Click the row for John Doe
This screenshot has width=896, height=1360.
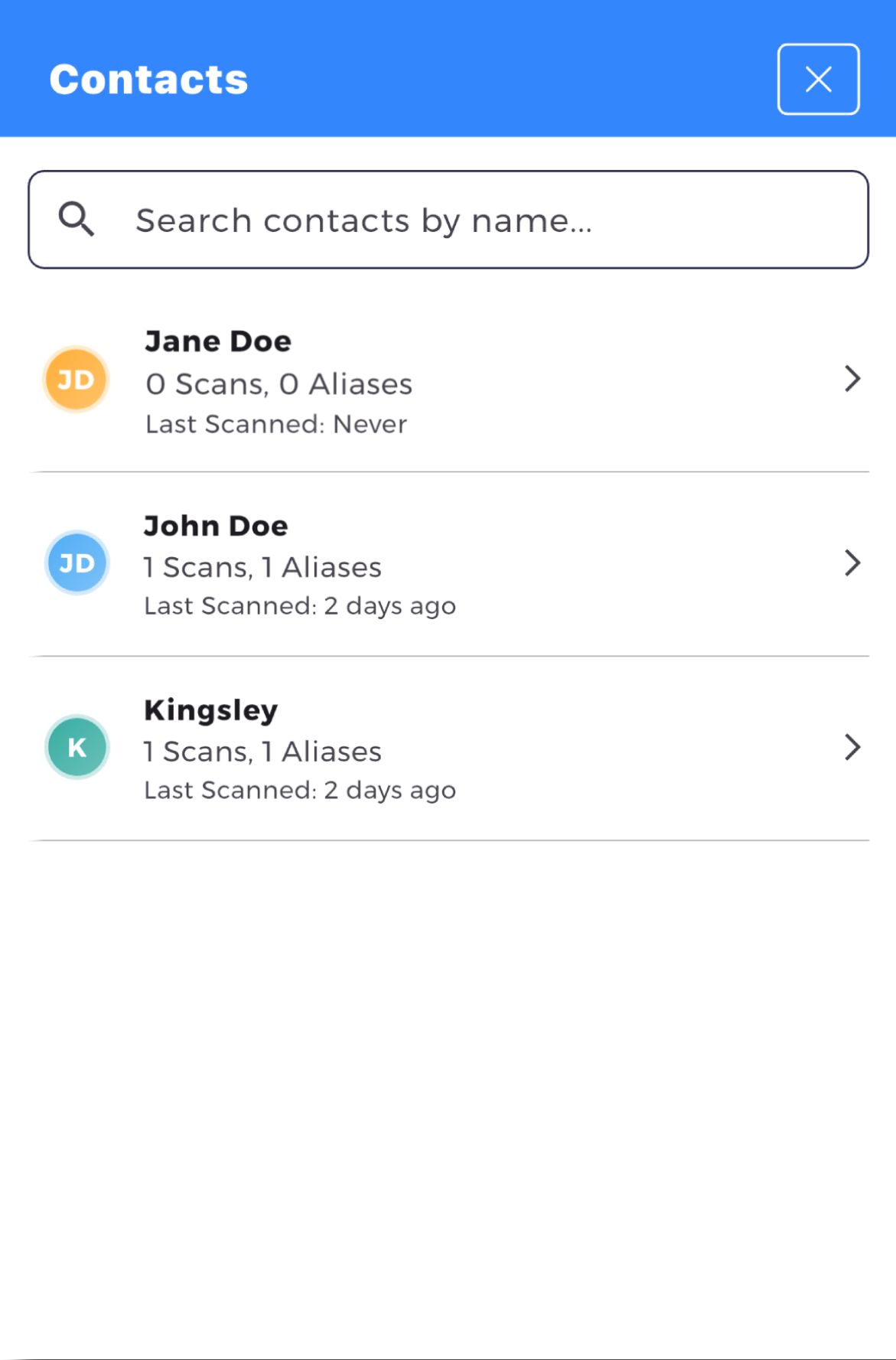448,563
